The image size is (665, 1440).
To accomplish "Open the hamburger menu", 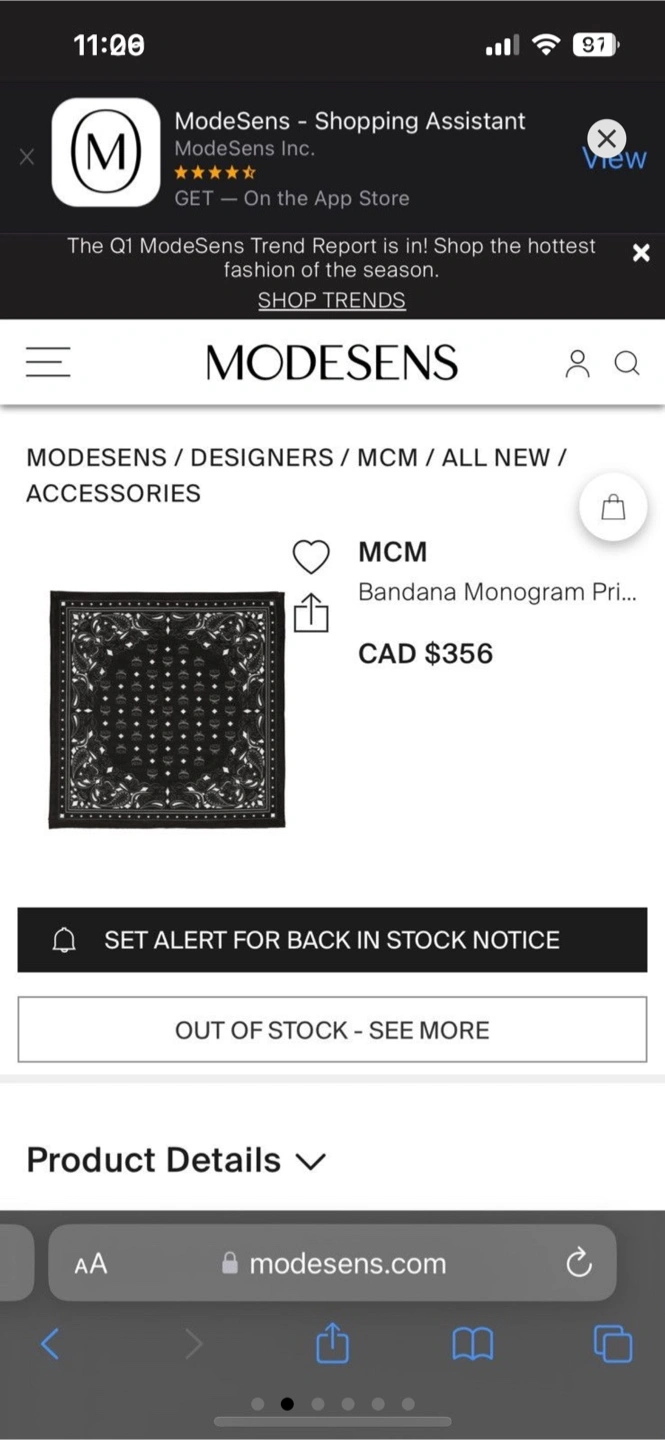I will pyautogui.click(x=48, y=362).
